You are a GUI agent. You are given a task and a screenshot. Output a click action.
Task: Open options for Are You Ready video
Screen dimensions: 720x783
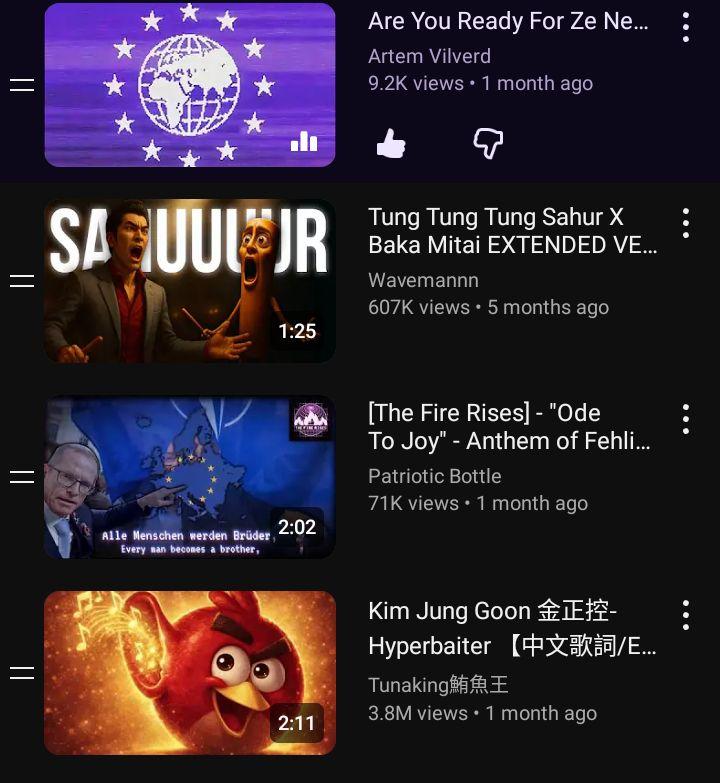point(686,27)
